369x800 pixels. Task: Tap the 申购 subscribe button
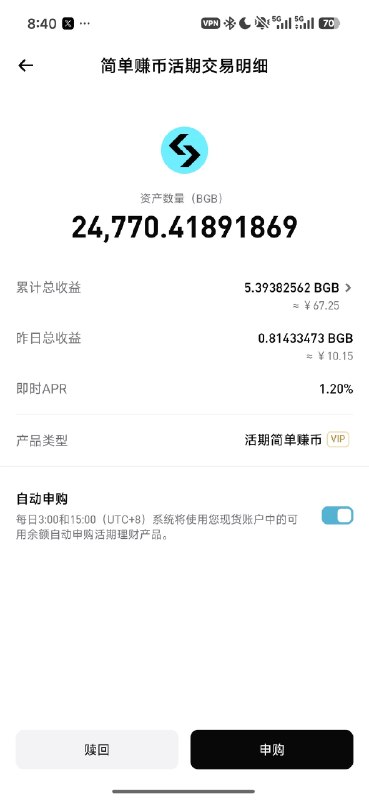click(272, 749)
